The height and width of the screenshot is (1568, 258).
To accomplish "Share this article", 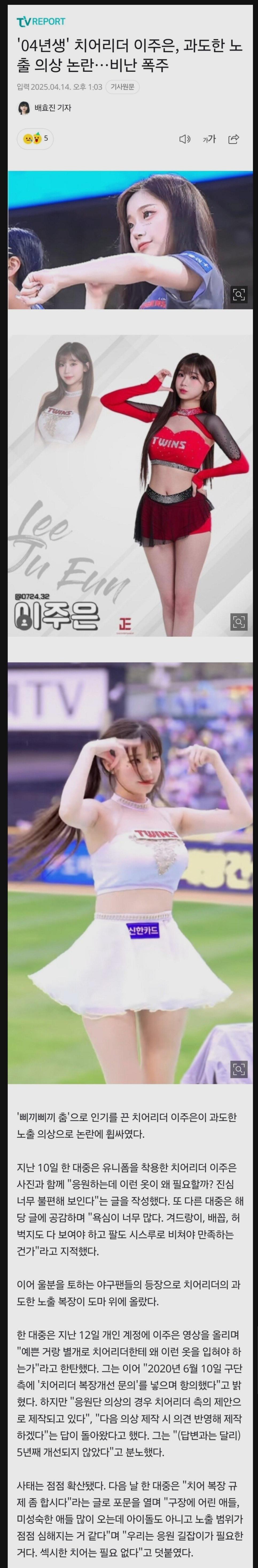I will pyautogui.click(x=234, y=139).
